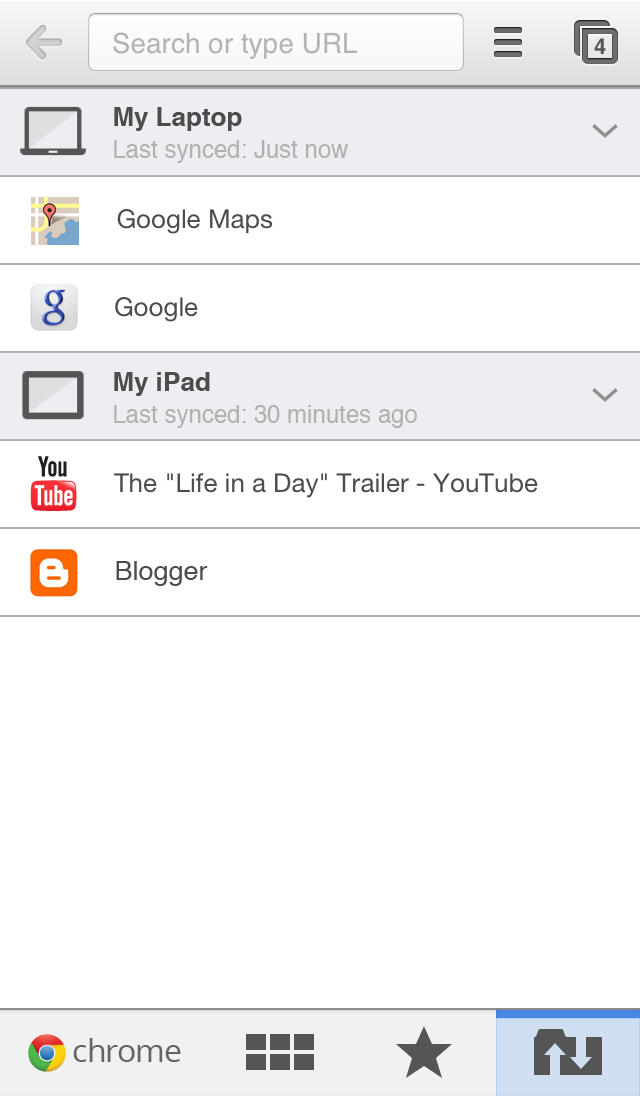Collapse the My Laptop section
The image size is (640, 1096).
tap(604, 131)
